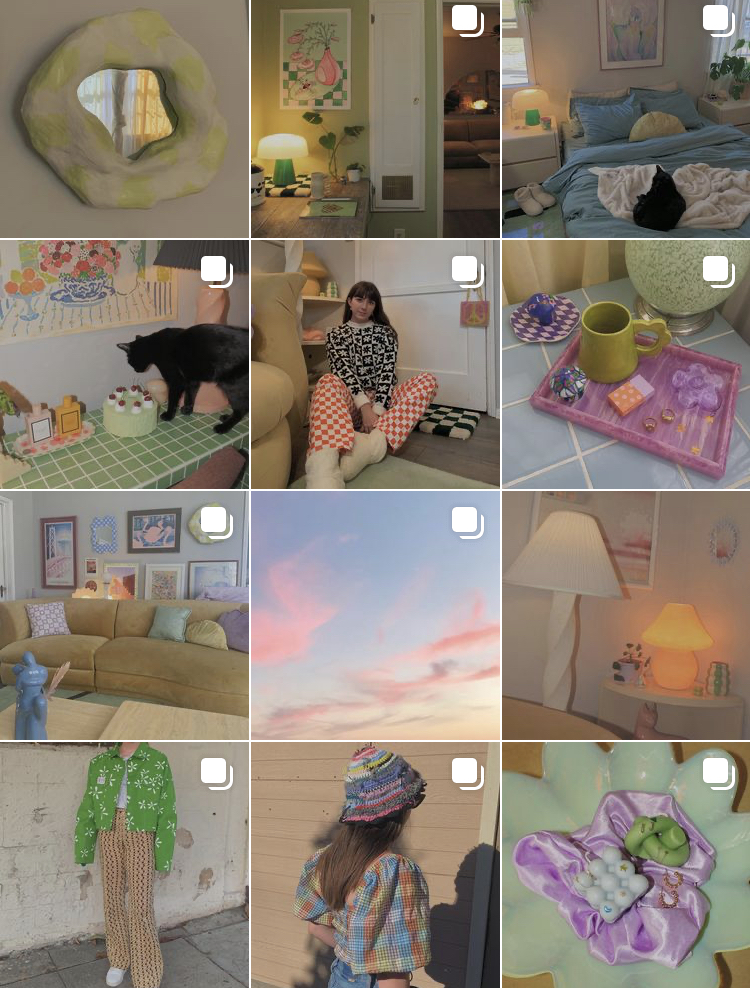
Task: Open the green floral jacket outfit post
Action: click(124, 865)
